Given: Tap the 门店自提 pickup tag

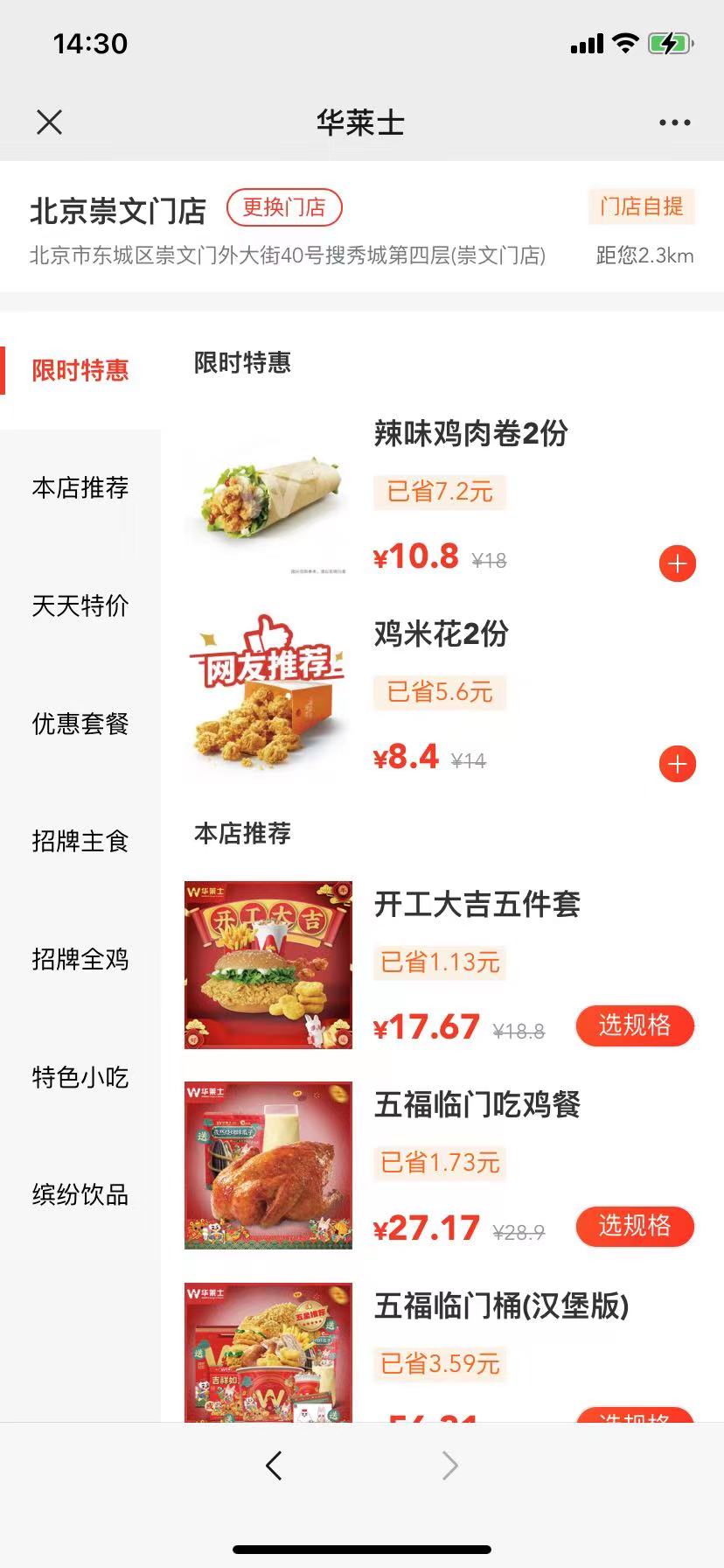Looking at the screenshot, I should [x=641, y=206].
